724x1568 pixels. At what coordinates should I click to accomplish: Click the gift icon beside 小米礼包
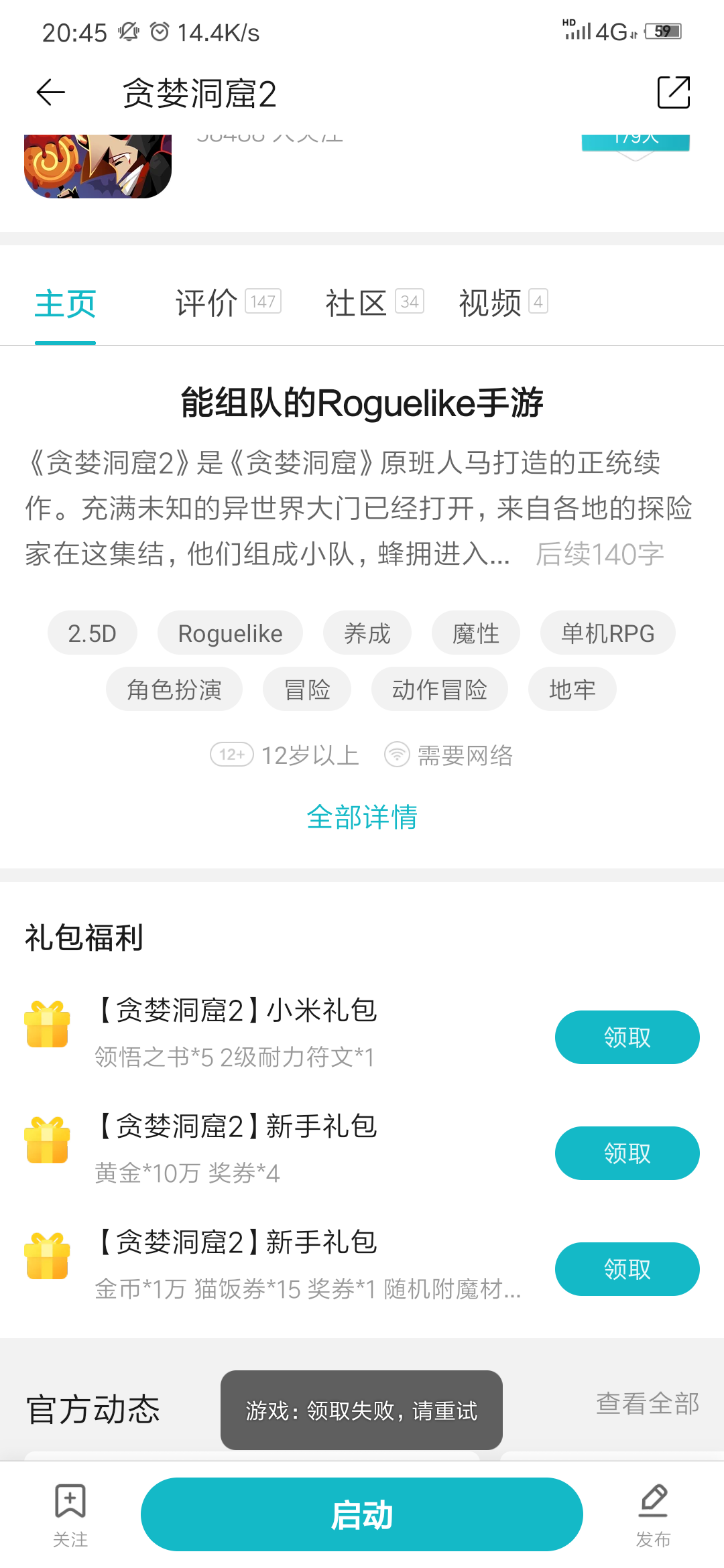tap(47, 1026)
